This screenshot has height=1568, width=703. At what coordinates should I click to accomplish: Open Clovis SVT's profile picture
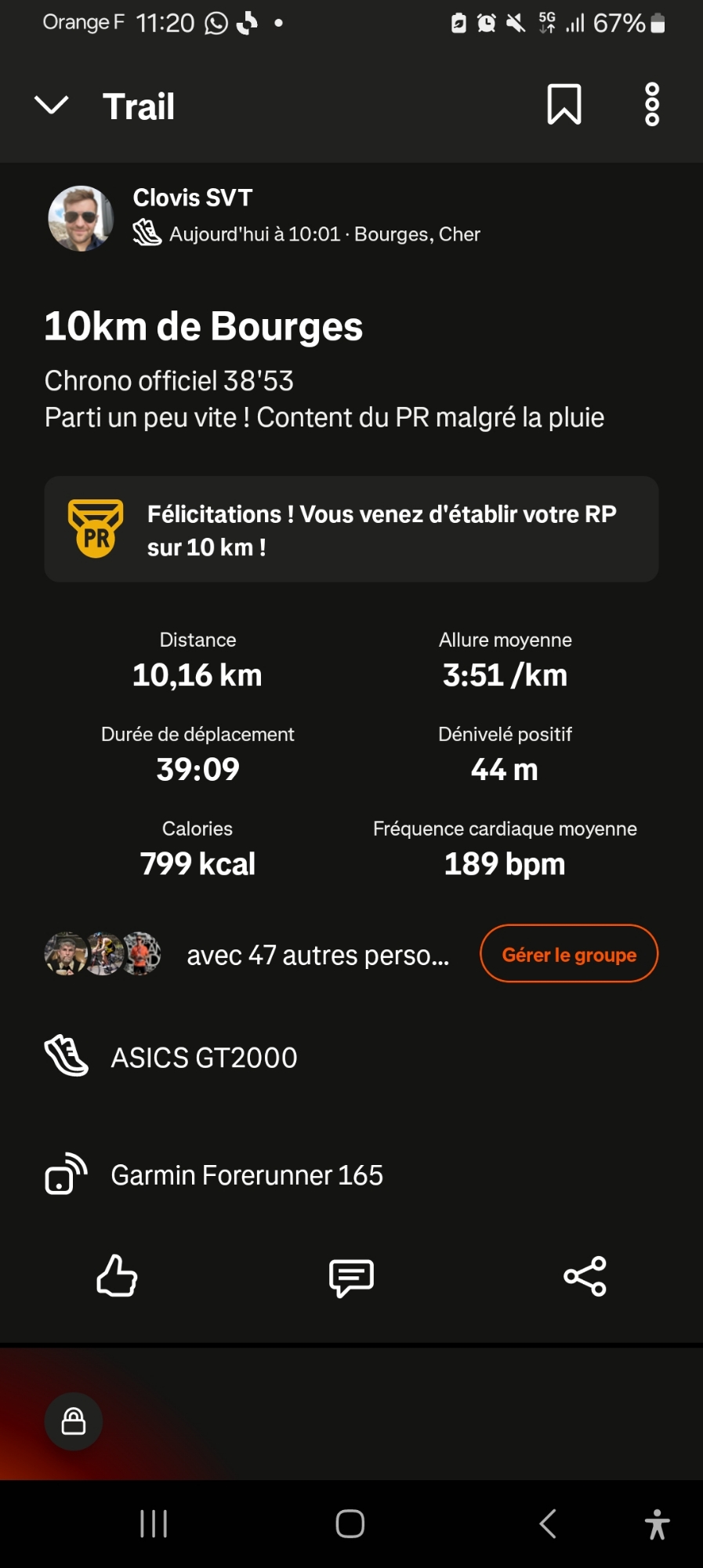click(x=81, y=218)
